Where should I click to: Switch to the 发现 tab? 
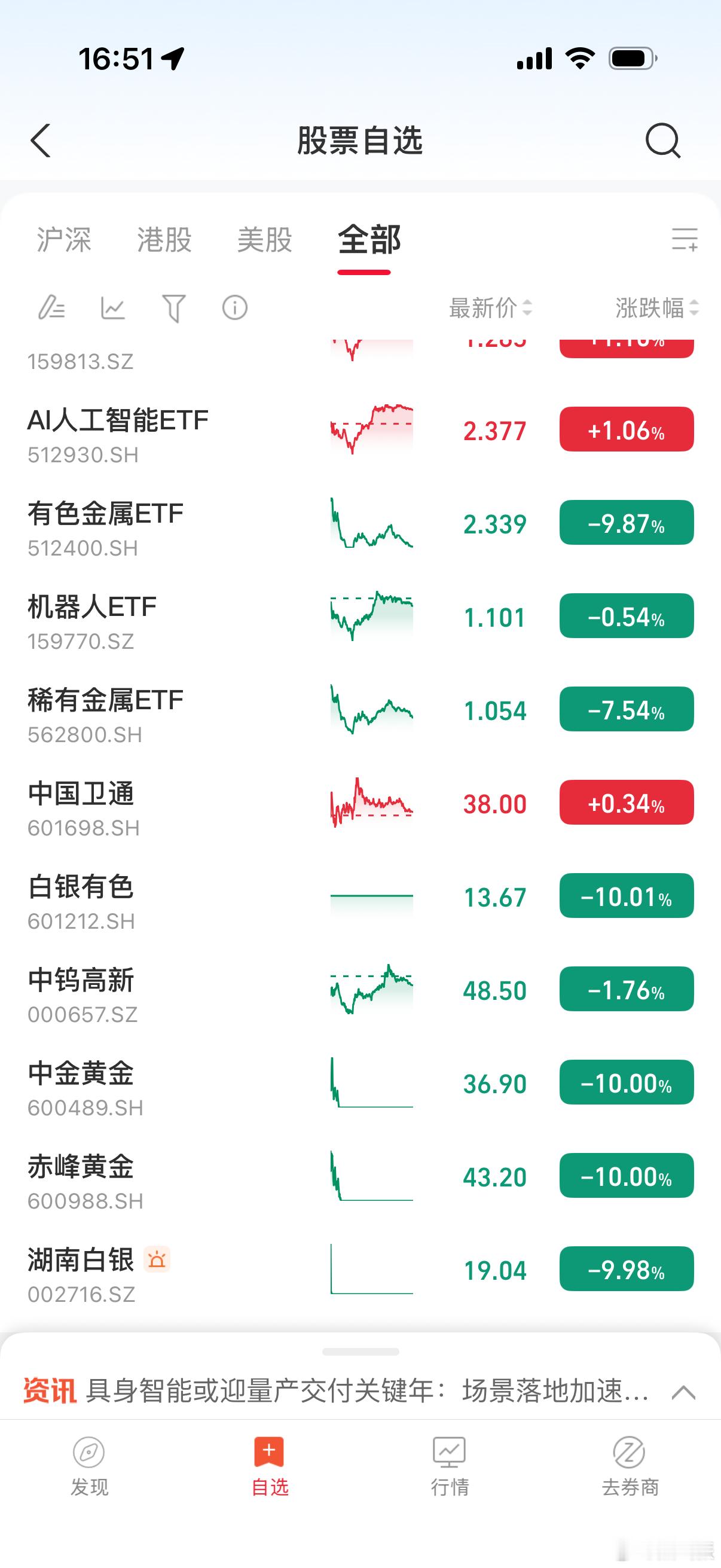coord(90,1466)
